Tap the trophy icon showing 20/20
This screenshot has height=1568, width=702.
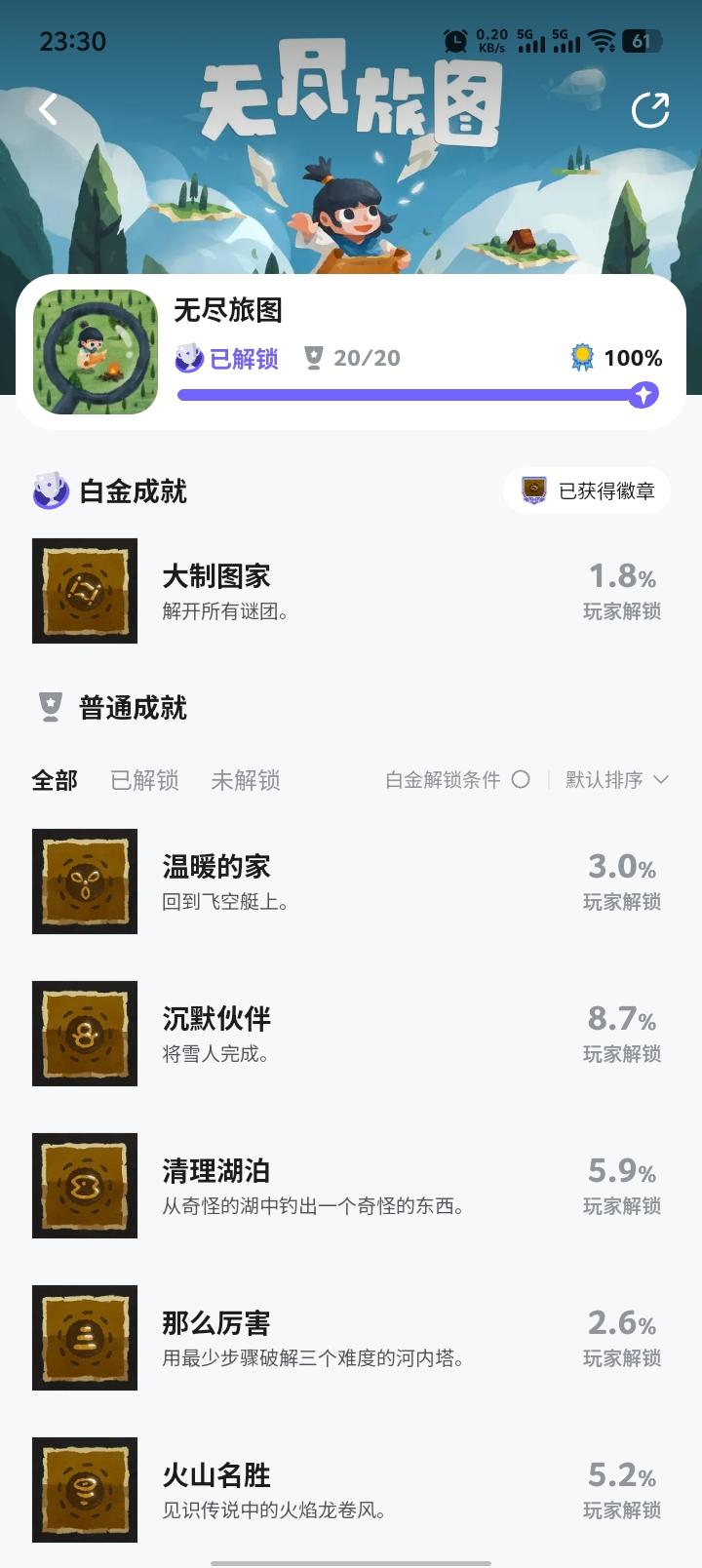click(313, 357)
